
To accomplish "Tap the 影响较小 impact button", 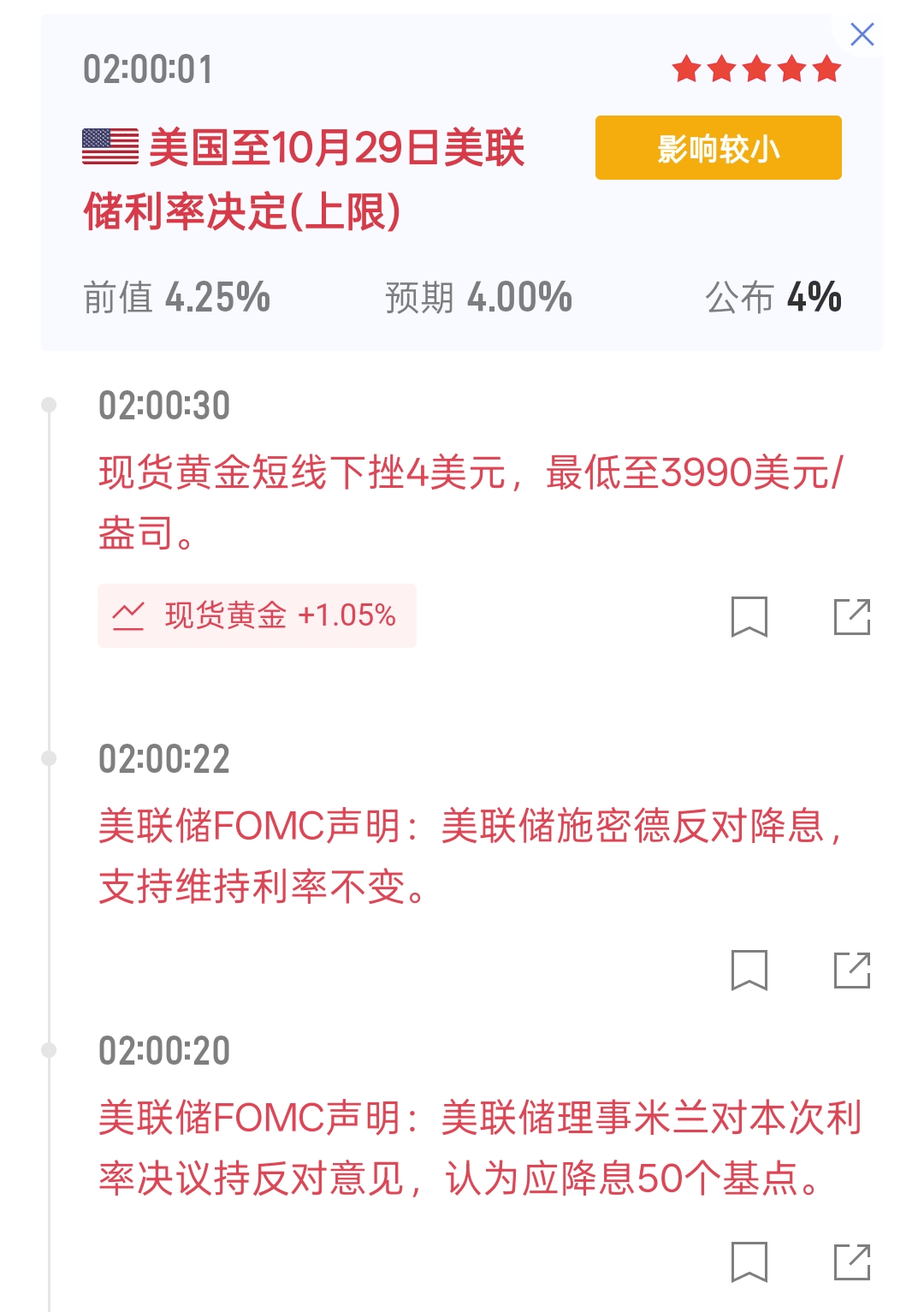I will tap(718, 148).
